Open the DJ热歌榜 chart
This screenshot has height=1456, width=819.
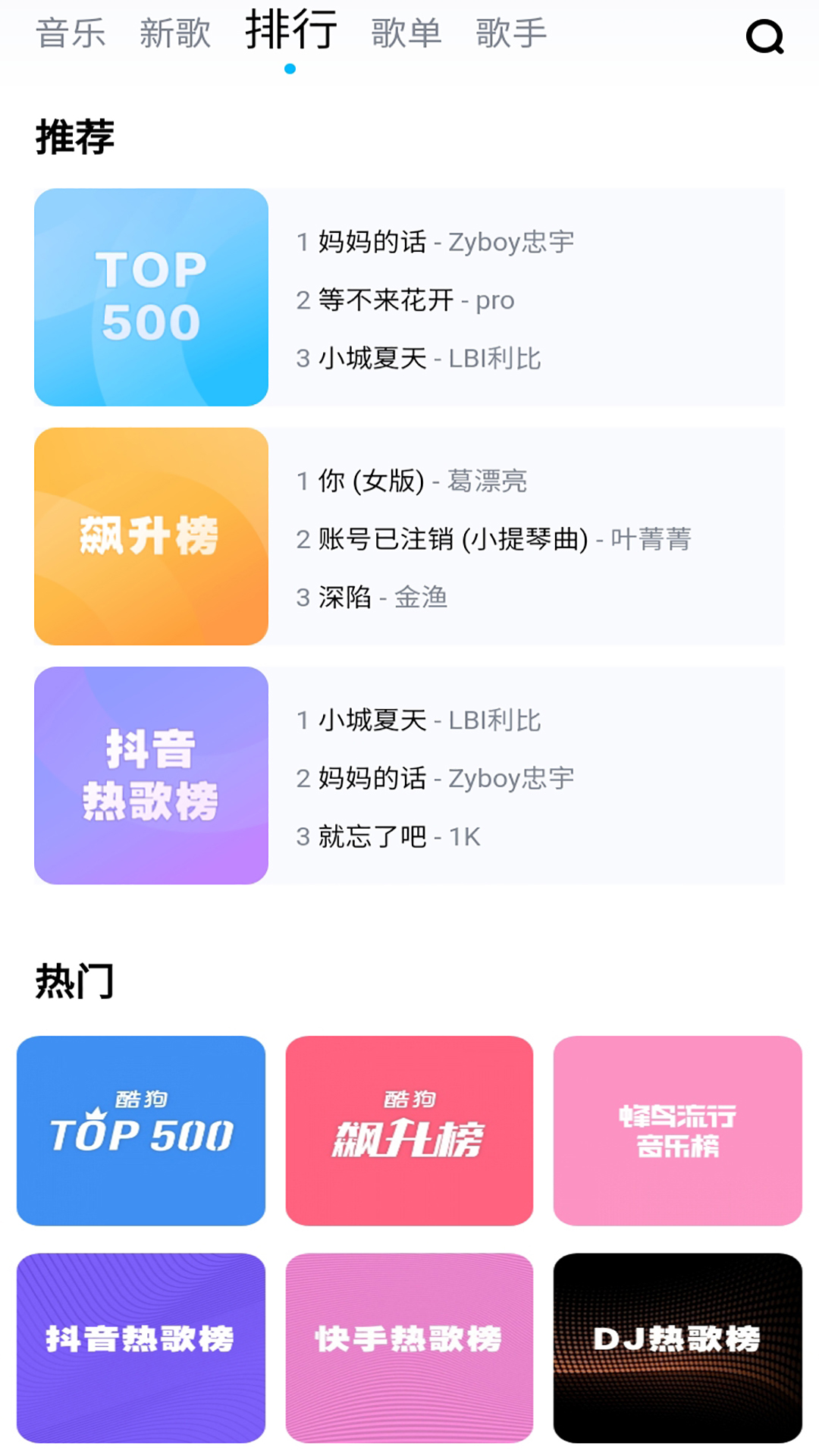[x=677, y=1347]
